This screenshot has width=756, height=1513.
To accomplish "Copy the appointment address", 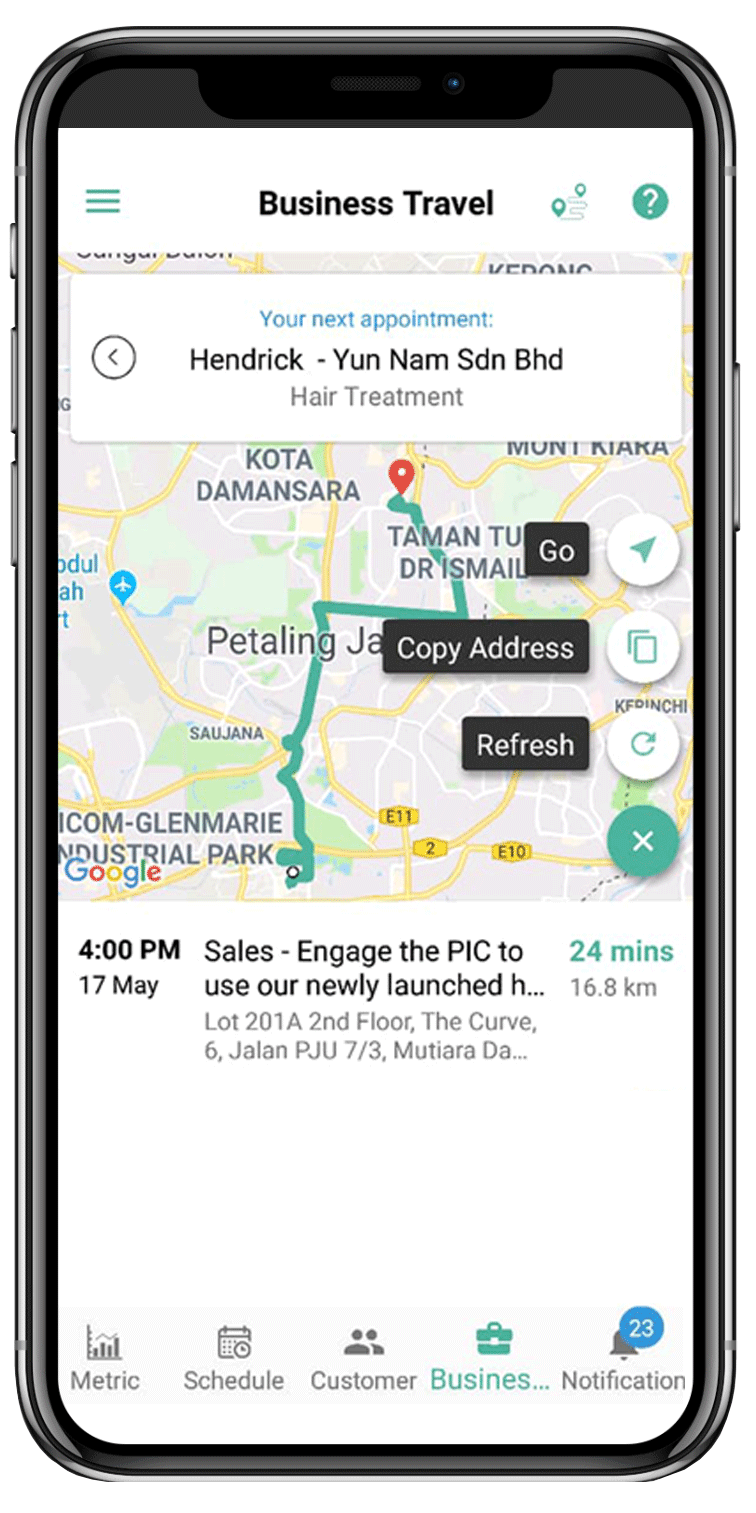I will click(643, 647).
